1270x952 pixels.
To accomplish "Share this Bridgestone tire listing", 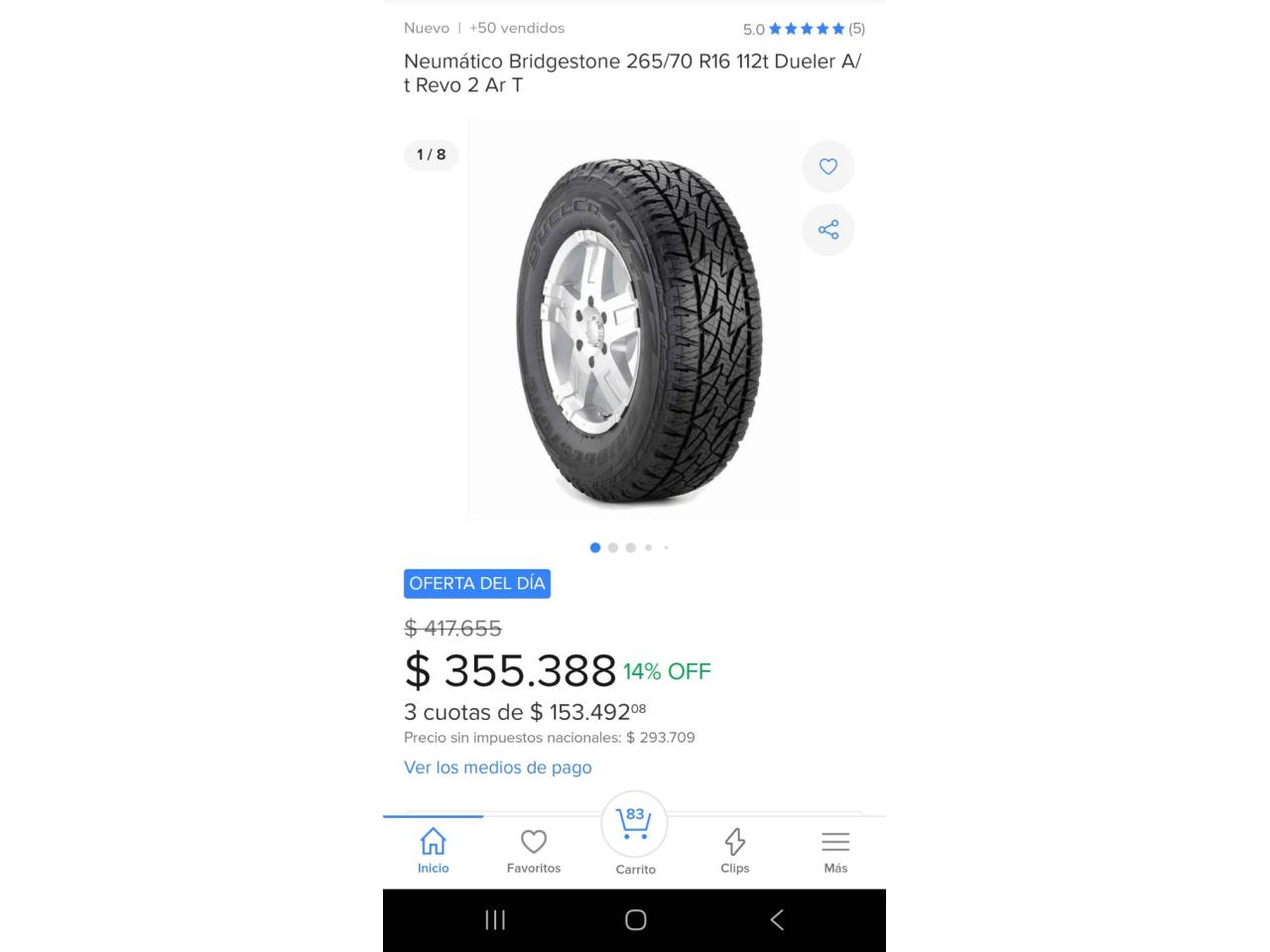I will [827, 230].
